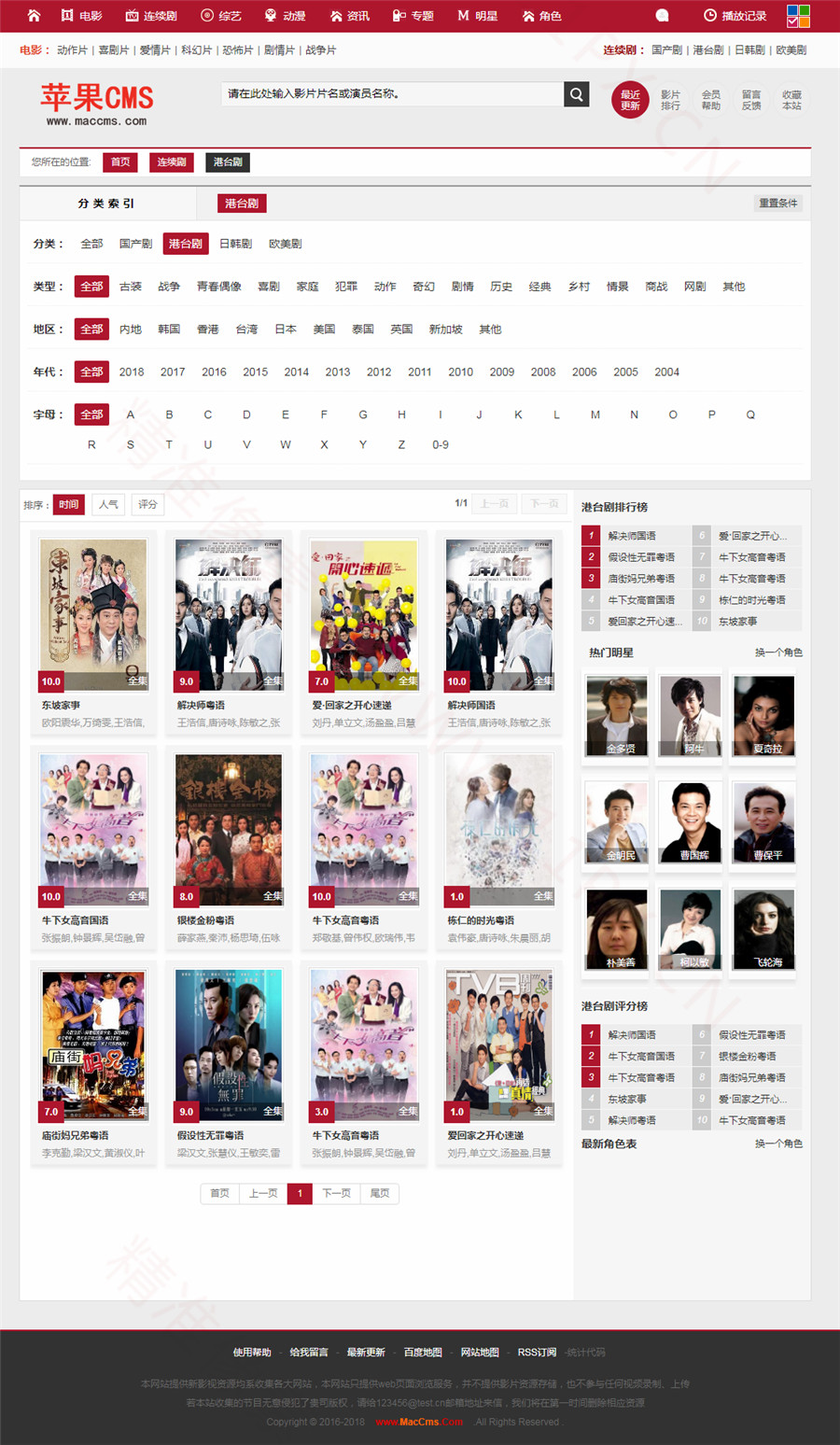
Task: Sort the list by 评分
Action: tap(147, 505)
